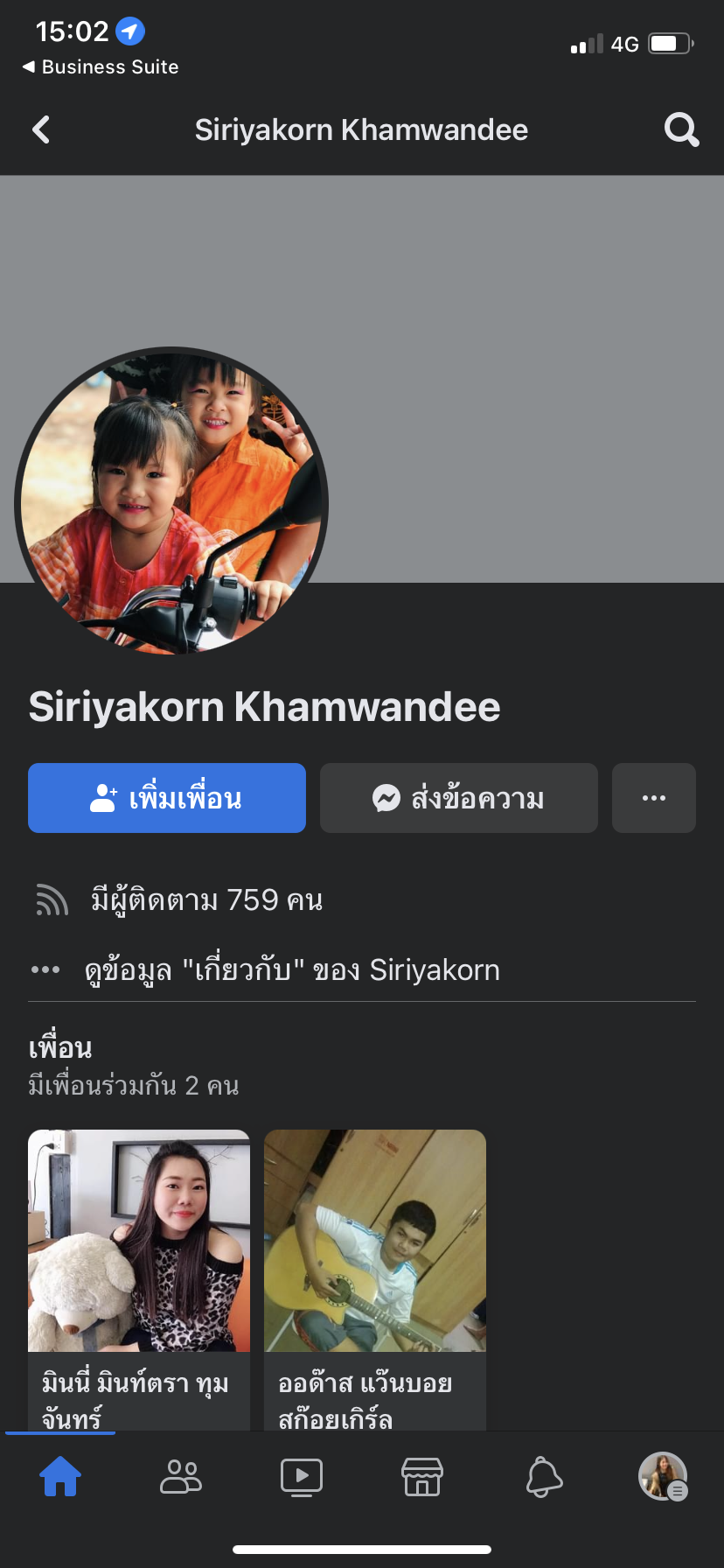Go back using the header arrow
The height and width of the screenshot is (1568, 724).
tap(41, 130)
